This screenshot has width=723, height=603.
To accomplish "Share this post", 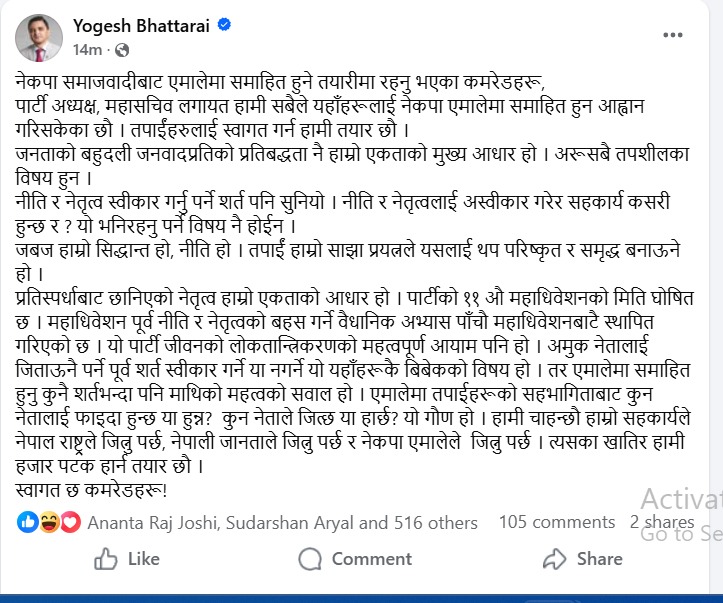I will click(x=582, y=559).
